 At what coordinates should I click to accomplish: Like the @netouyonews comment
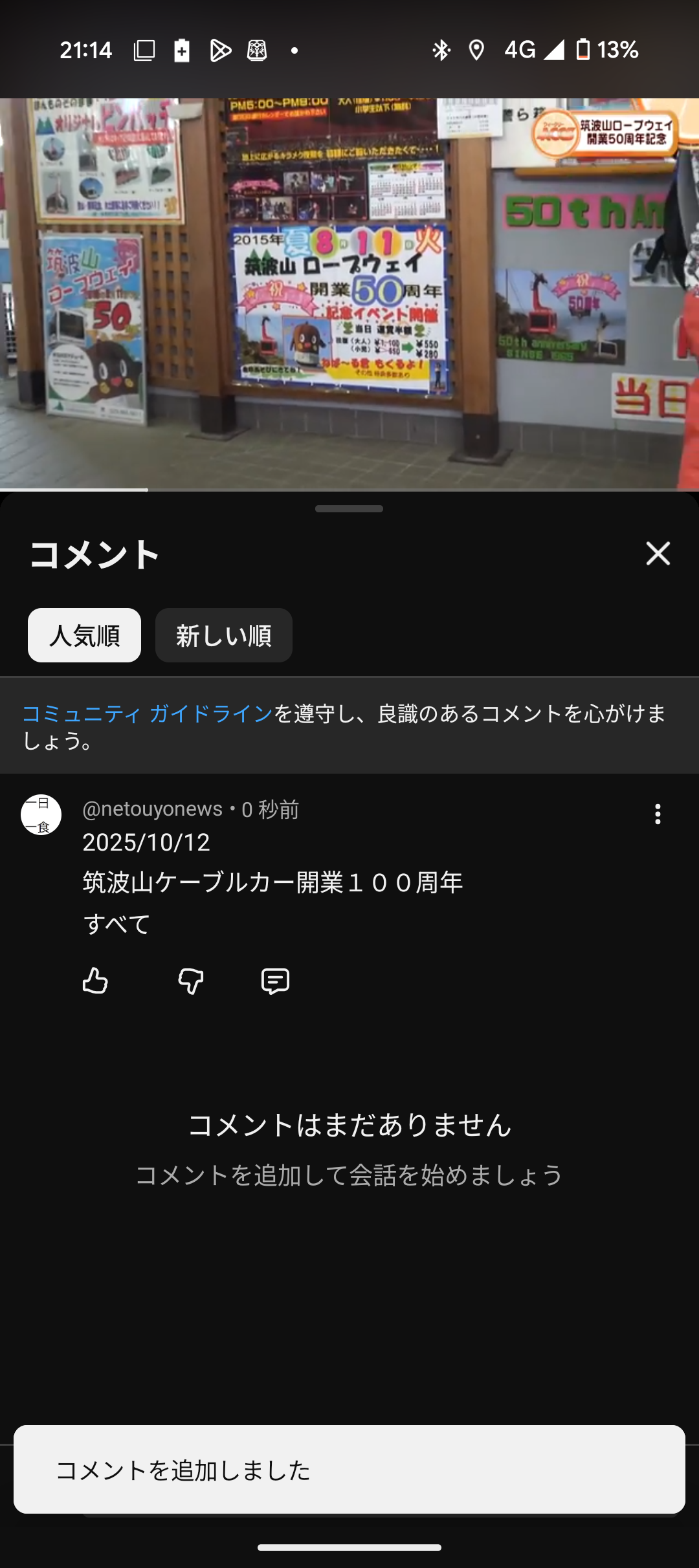click(x=95, y=981)
